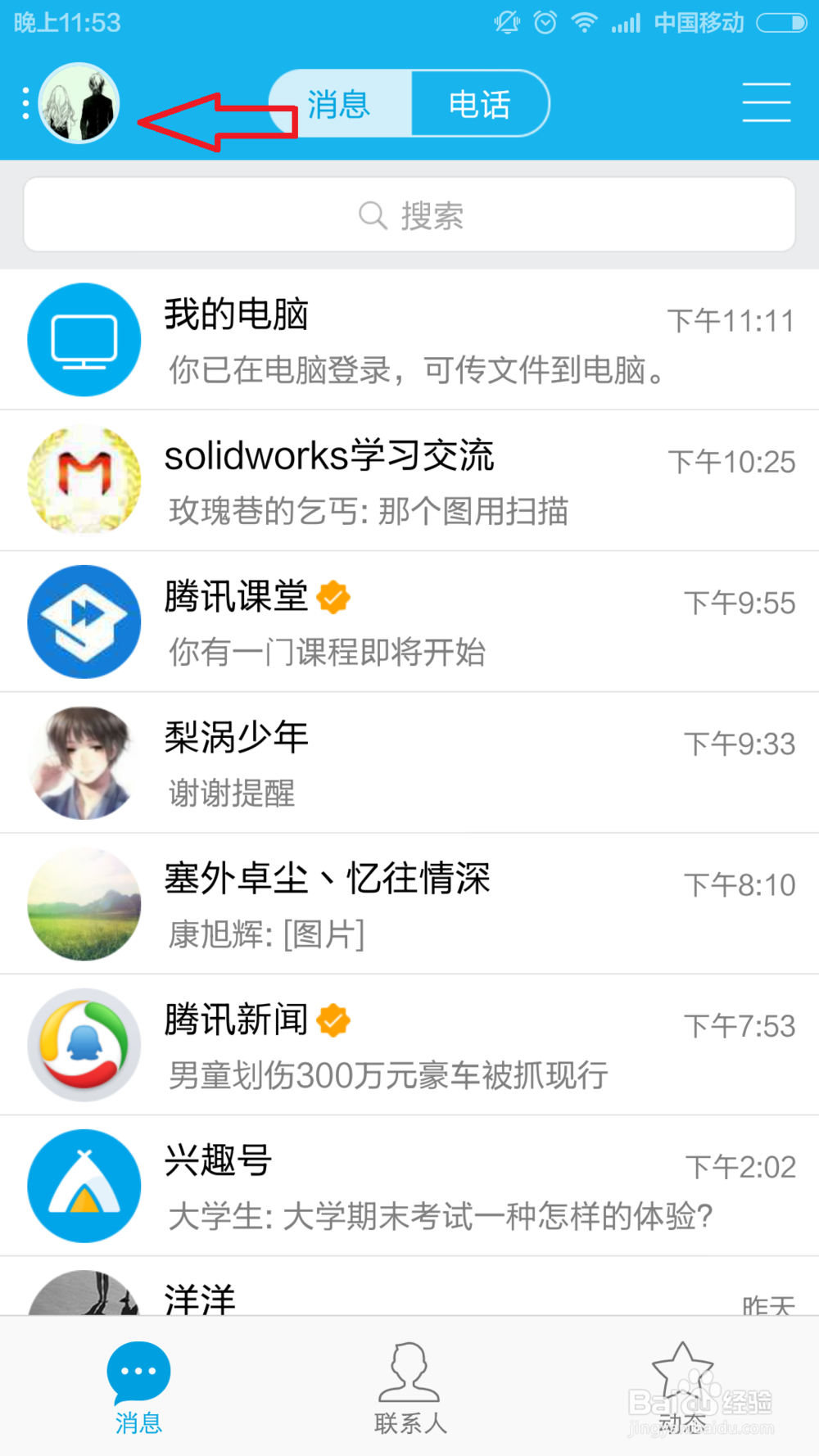The width and height of the screenshot is (819, 1456).
Task: Tap 梨涡少年's profile picture
Action: pos(84,762)
